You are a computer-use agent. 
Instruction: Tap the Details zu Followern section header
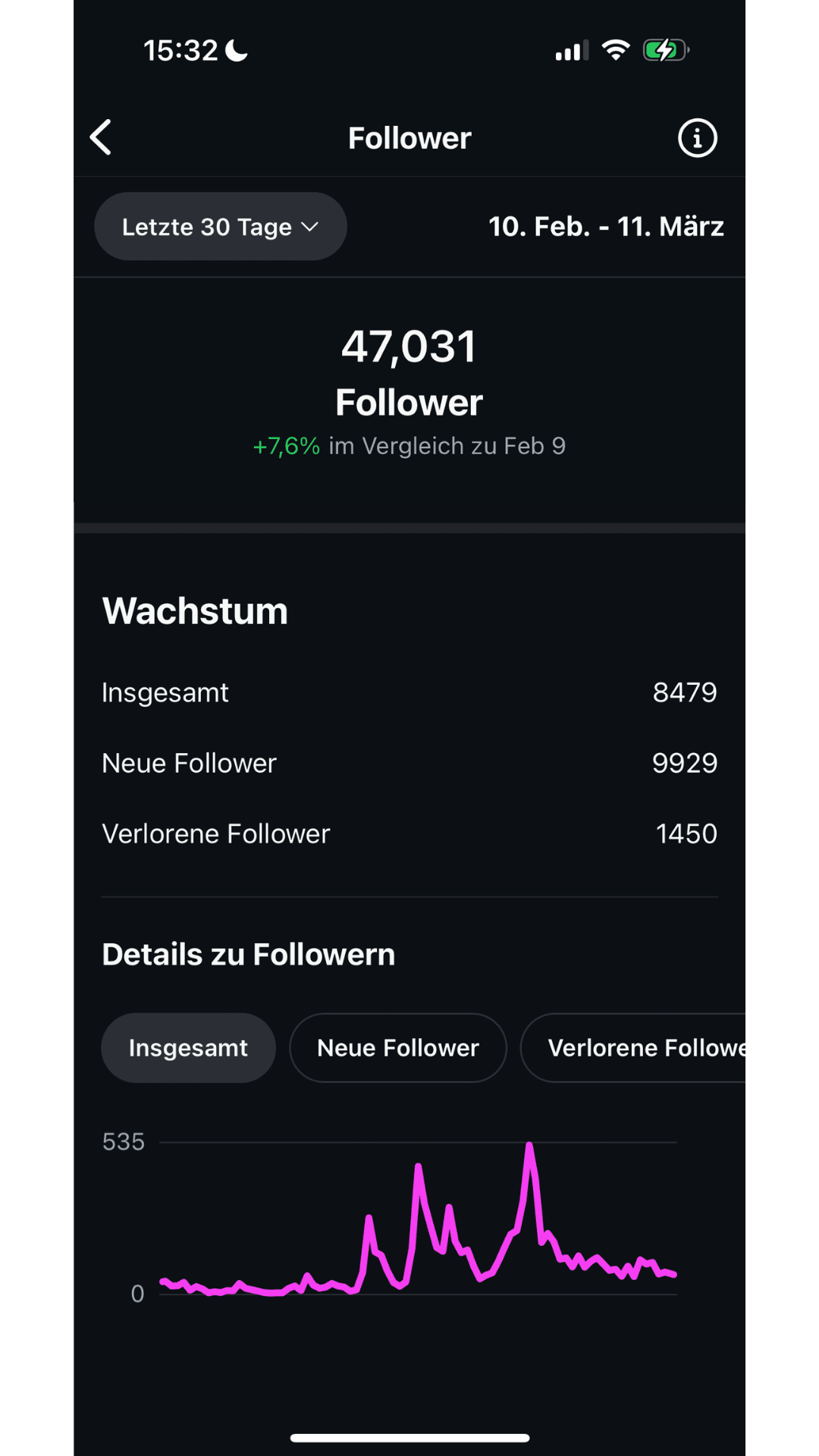tap(248, 954)
